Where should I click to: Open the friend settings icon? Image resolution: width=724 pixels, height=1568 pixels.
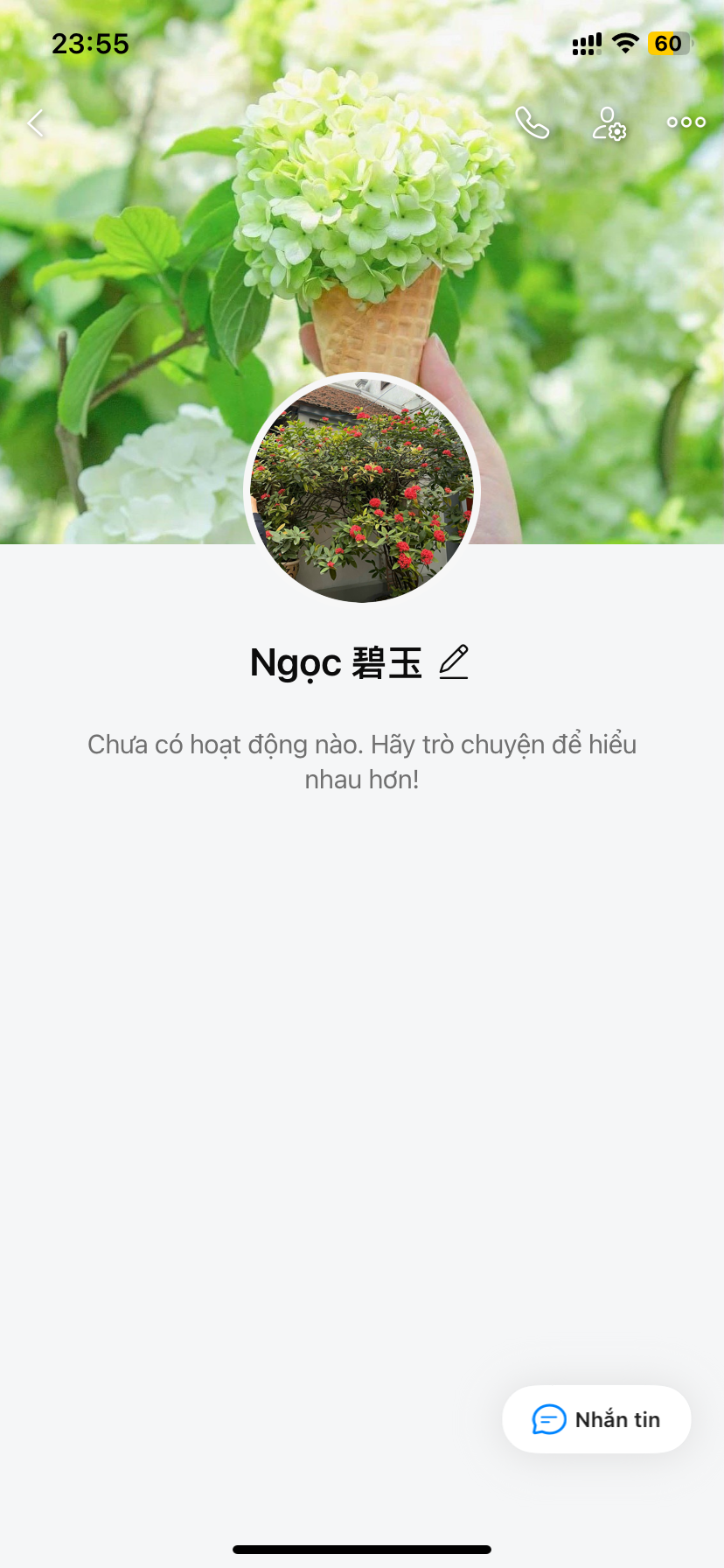coord(609,123)
